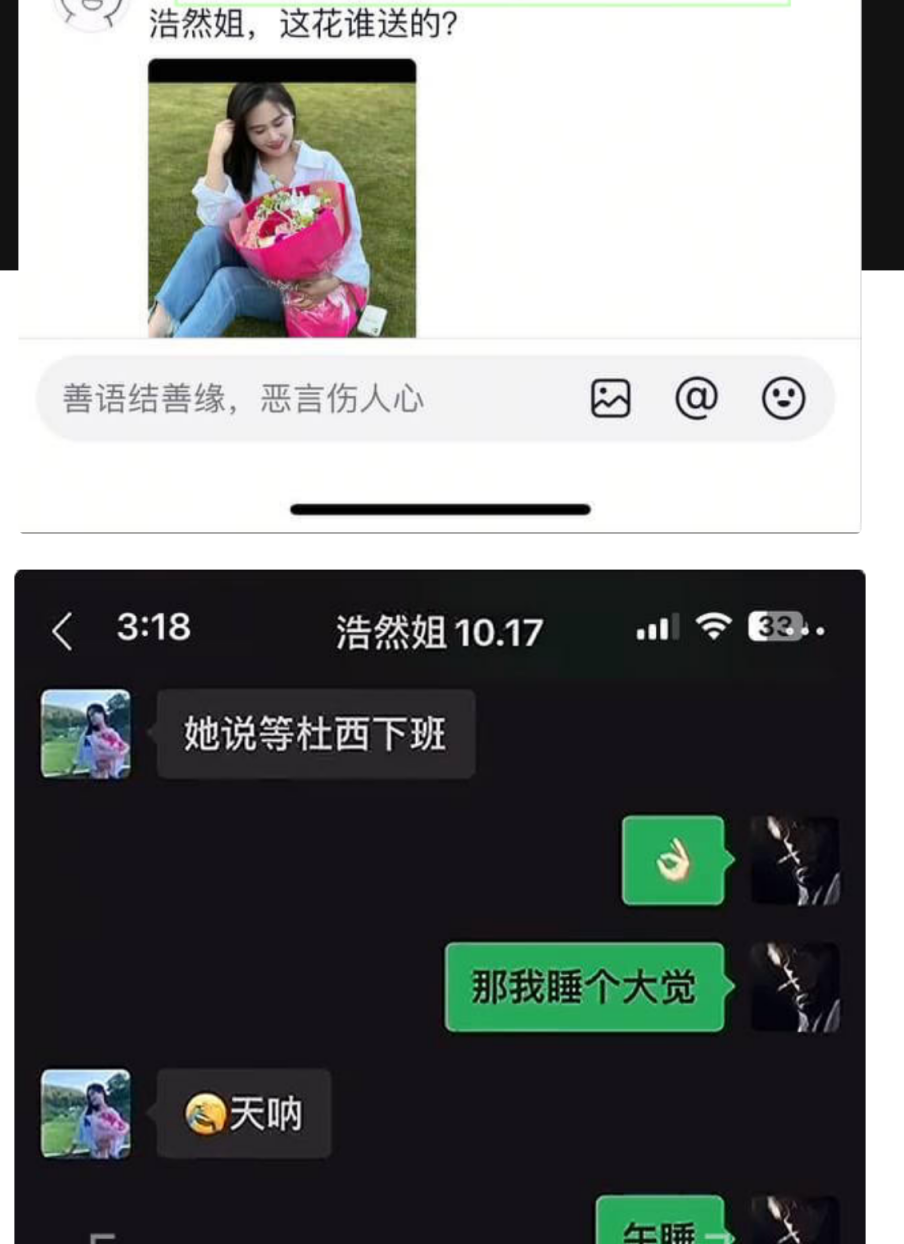Open the emoji panel icon
This screenshot has width=904, height=1244.
pos(782,397)
